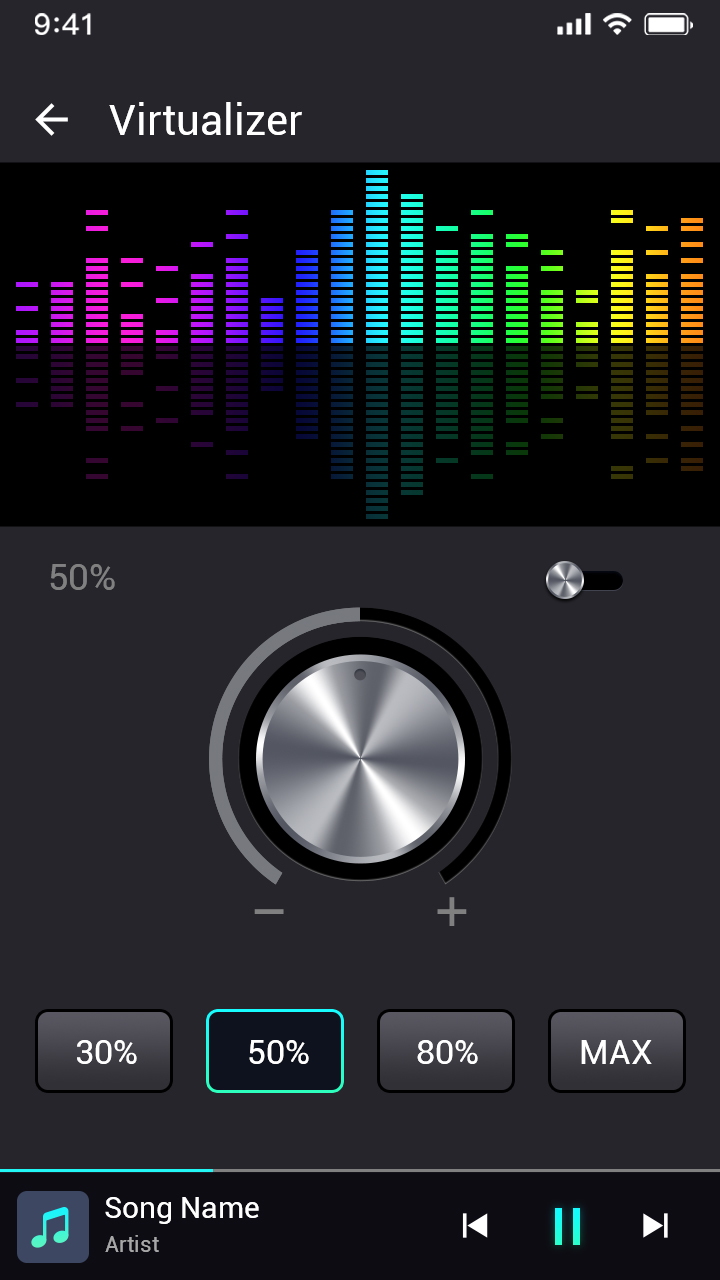Select the MAX preset
720x1280 pixels.
tap(616, 1051)
